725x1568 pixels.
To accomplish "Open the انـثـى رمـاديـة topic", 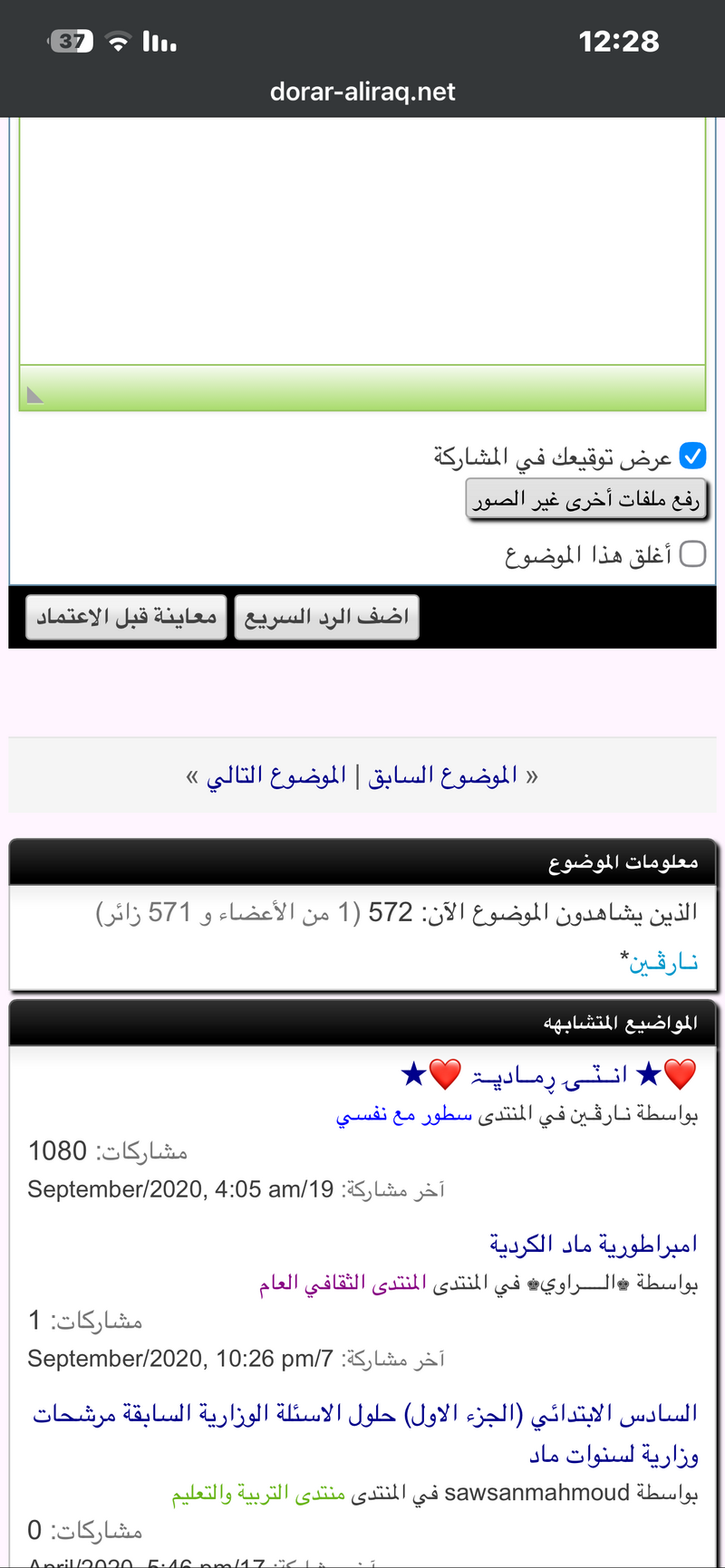I will tap(548, 1075).
